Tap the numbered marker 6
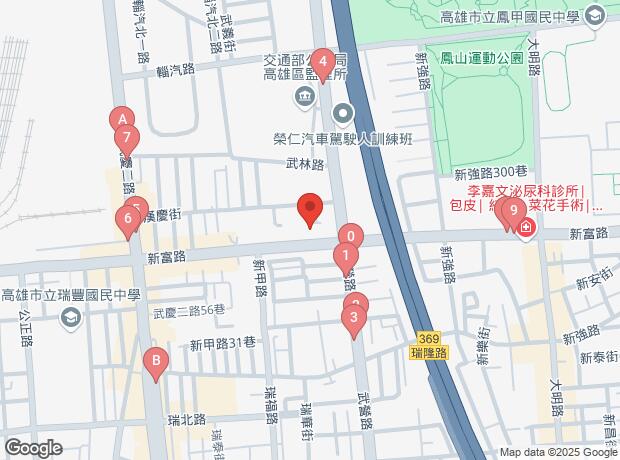Viewport: 620px width, 460px height. tap(129, 218)
